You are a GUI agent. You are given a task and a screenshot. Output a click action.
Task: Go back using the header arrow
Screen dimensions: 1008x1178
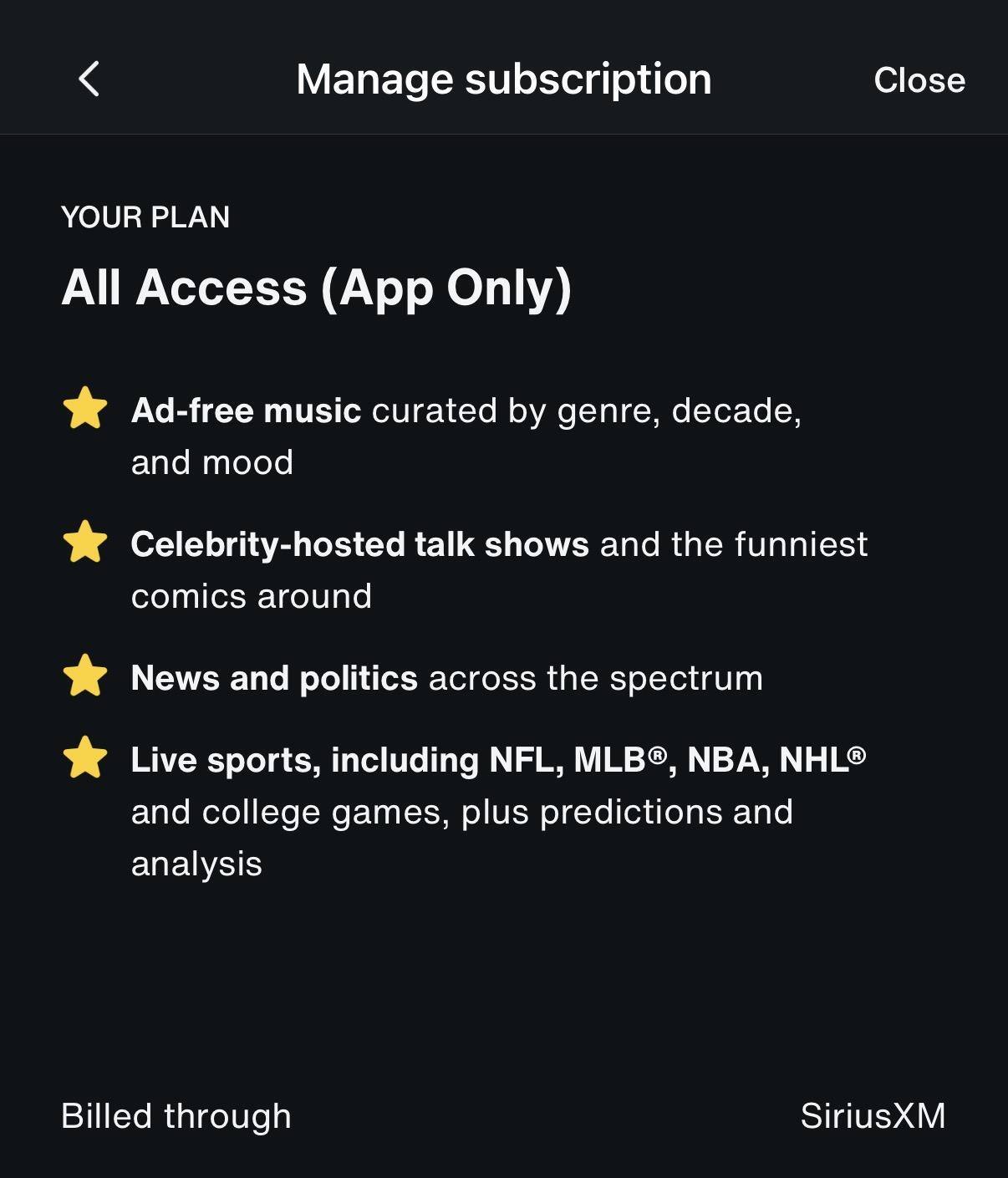(x=89, y=79)
